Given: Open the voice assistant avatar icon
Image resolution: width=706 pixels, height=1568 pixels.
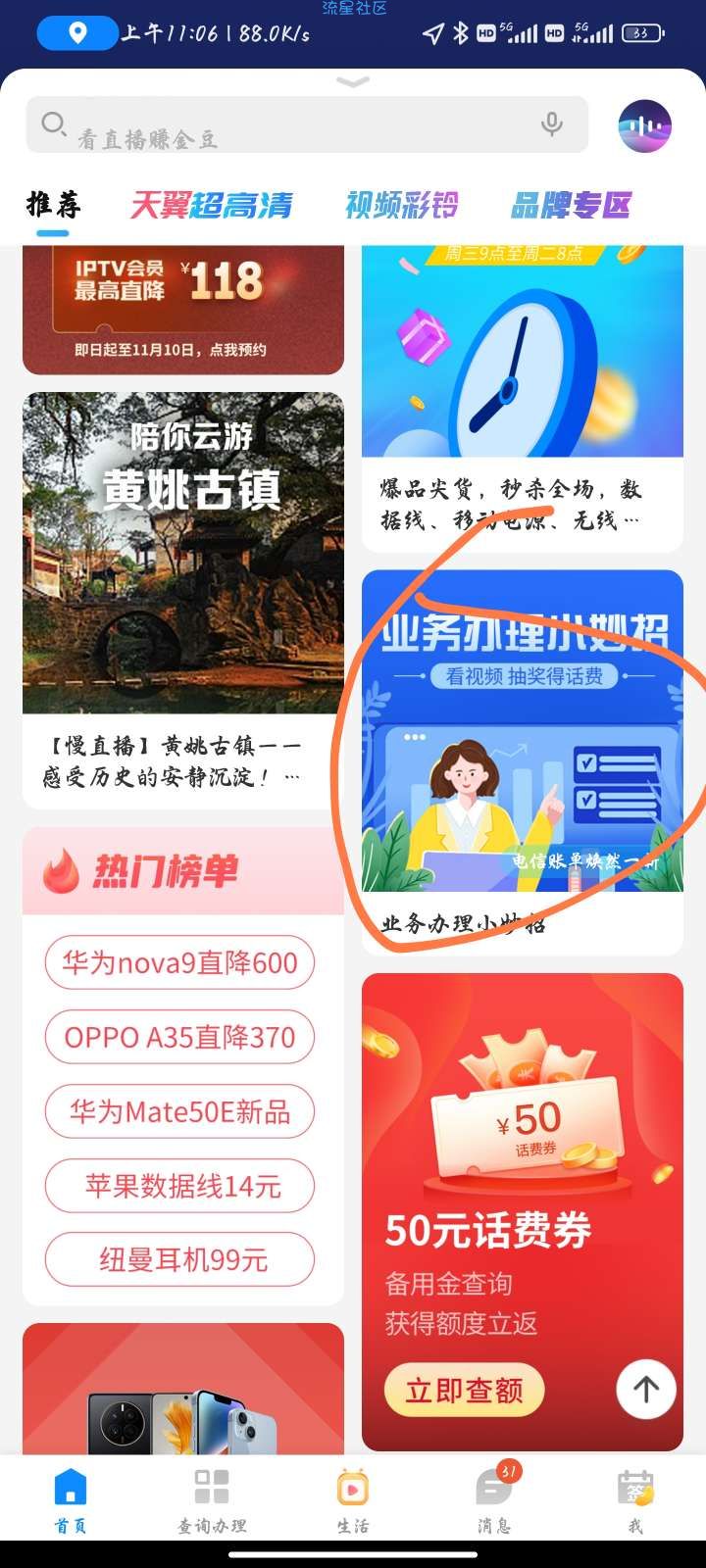Looking at the screenshot, I should [x=644, y=125].
